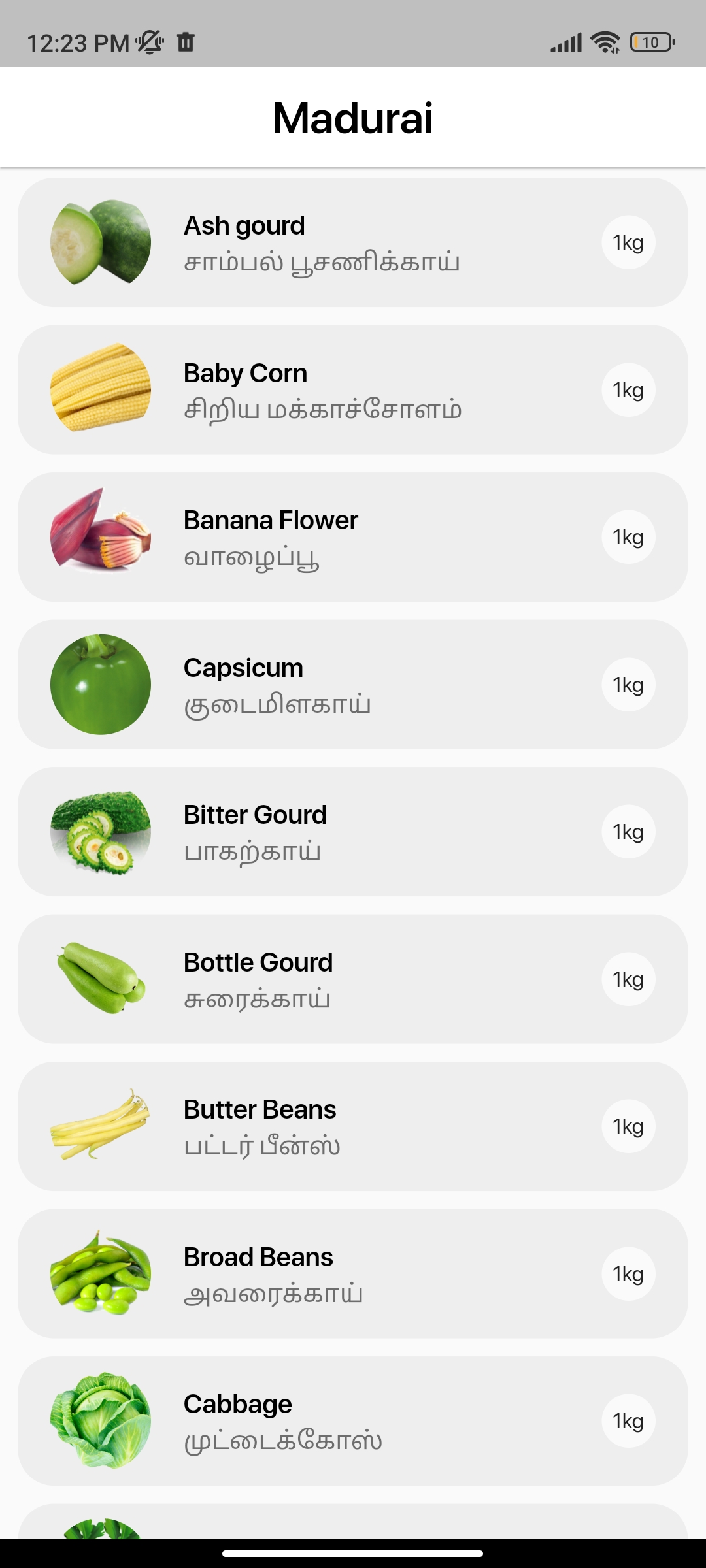Choose Bitter Gourd from the list
The width and height of the screenshot is (706, 1568).
pos(353,832)
